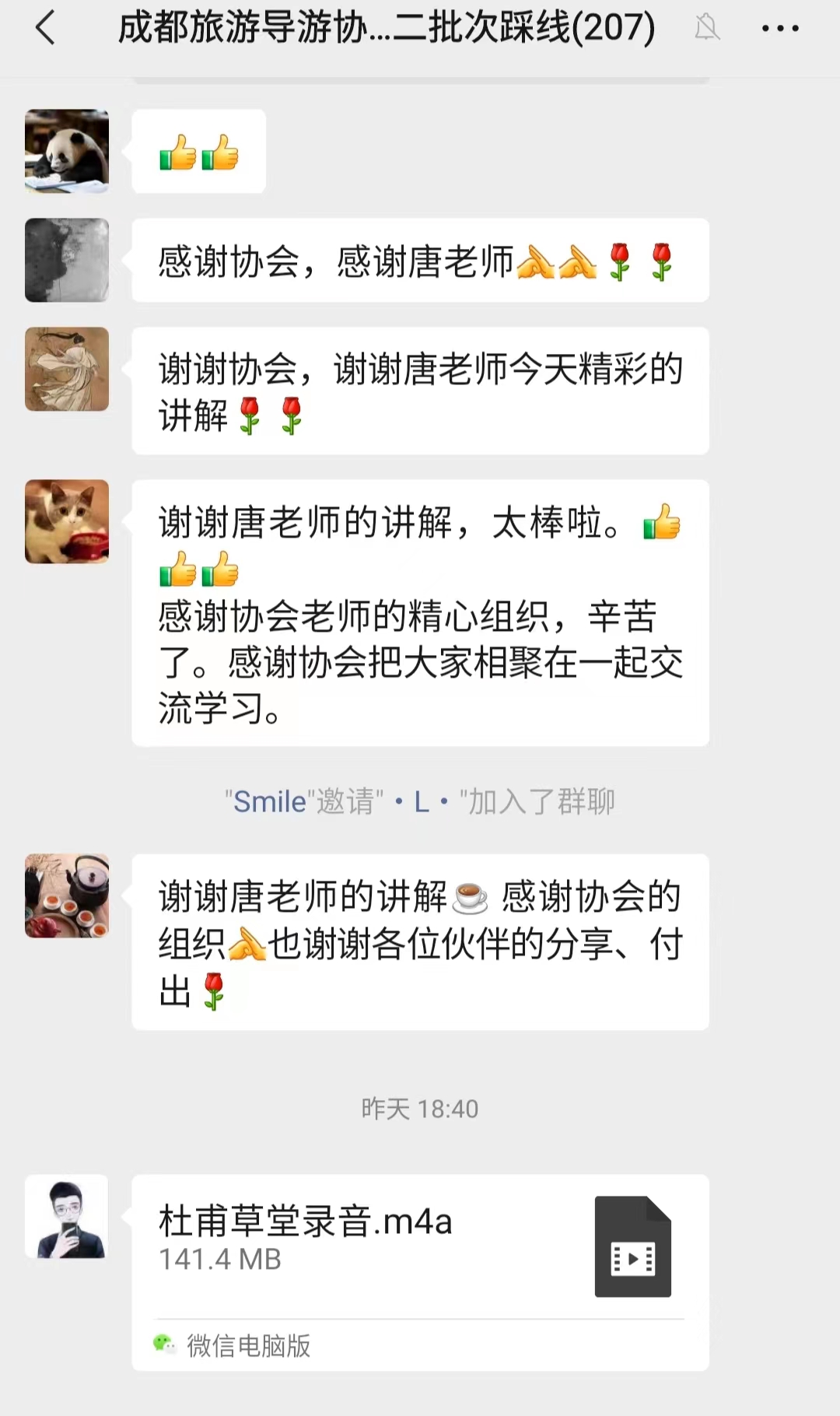Open the ancient painting avatar's profile
840x1416 pixels.
tap(67, 369)
